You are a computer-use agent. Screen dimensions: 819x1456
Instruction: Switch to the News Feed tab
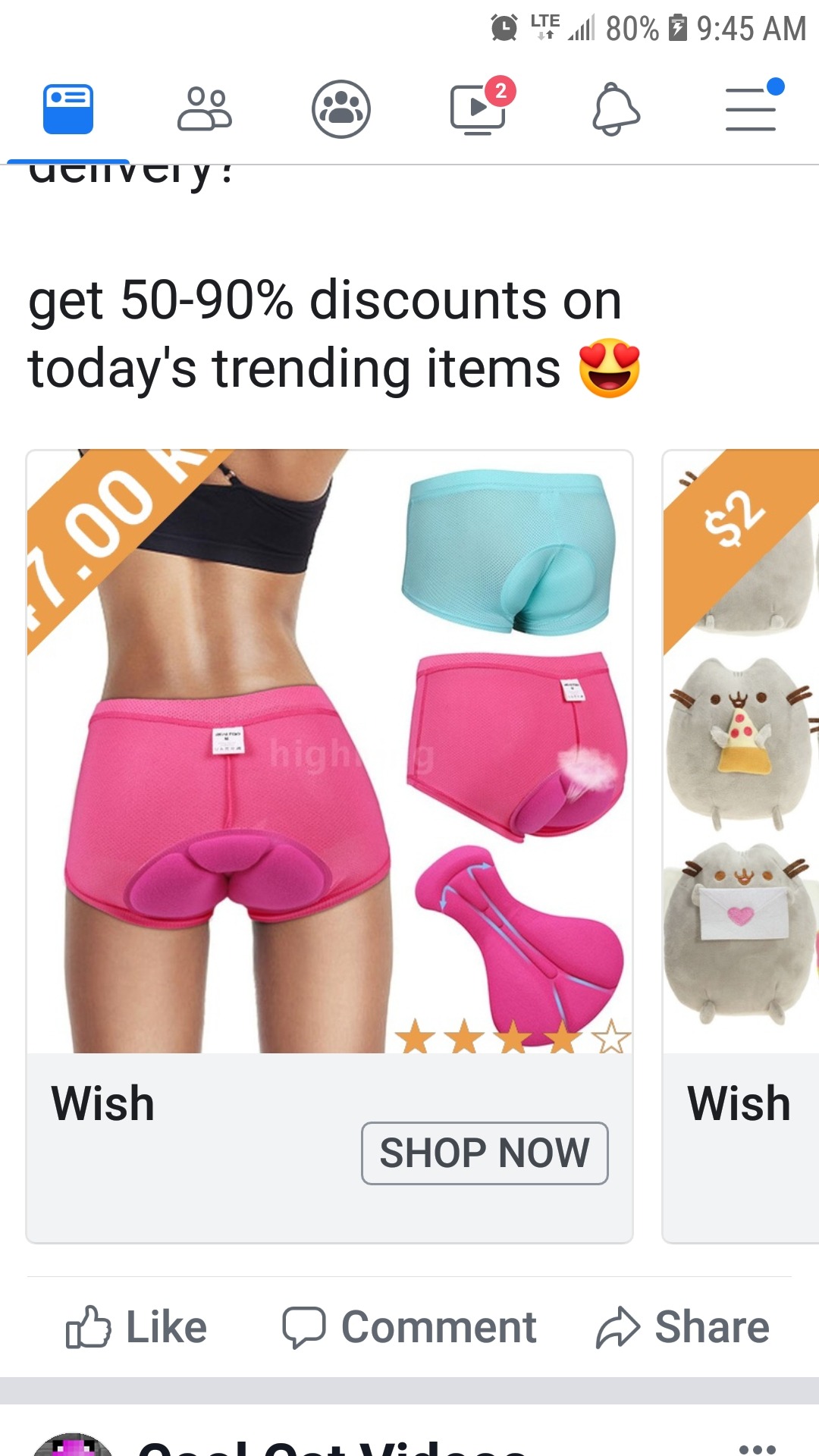point(68,110)
